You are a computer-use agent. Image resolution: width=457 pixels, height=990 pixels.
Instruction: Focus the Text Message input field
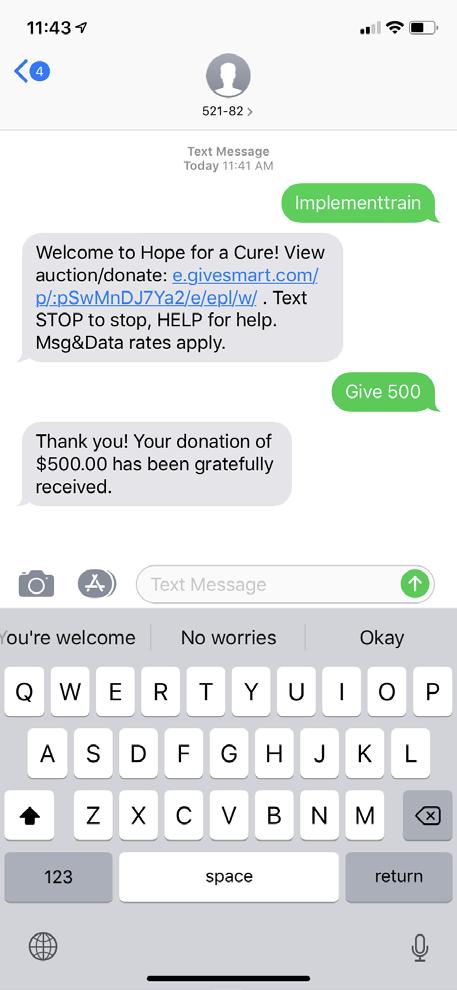271,585
